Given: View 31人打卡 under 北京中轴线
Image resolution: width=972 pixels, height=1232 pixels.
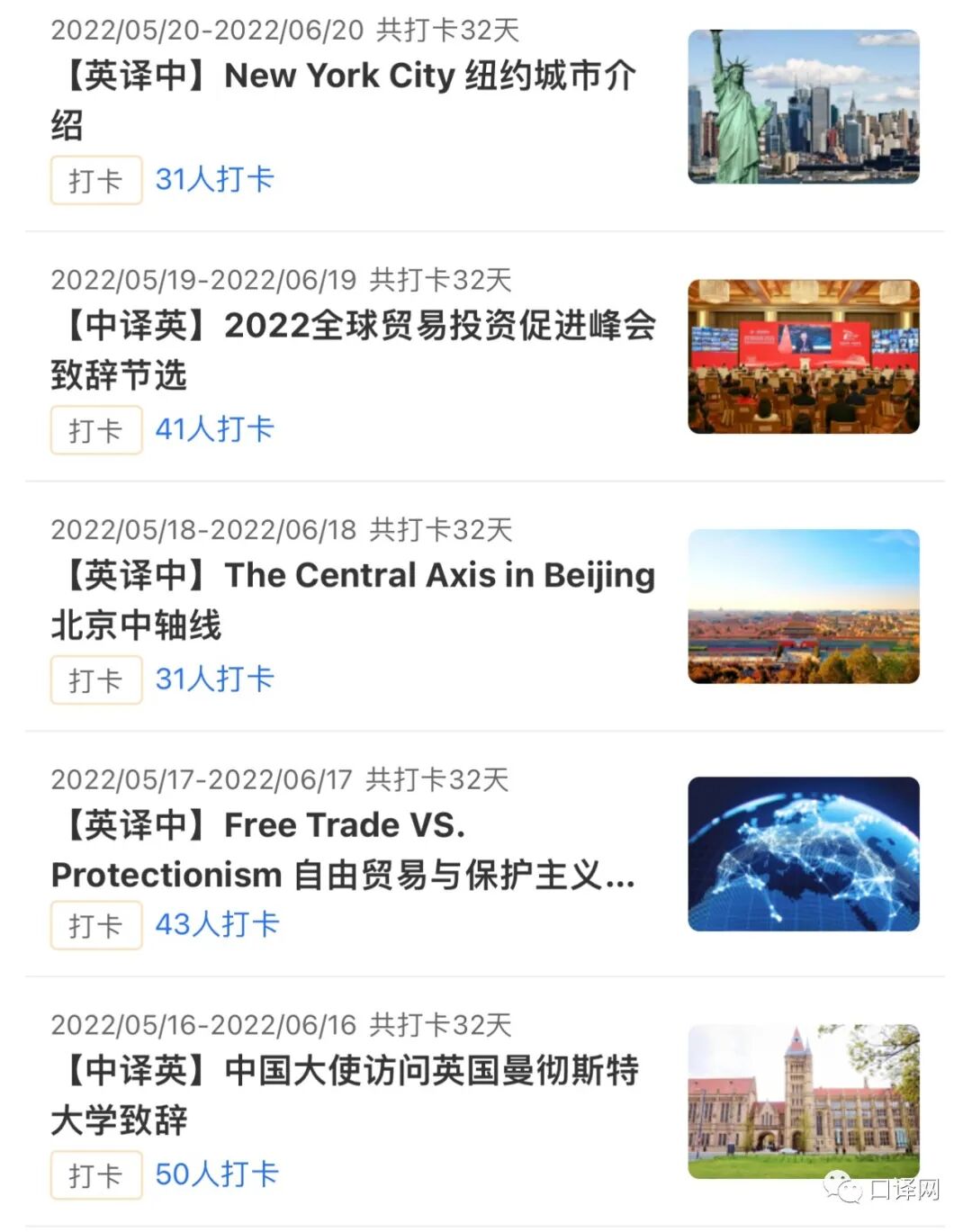Looking at the screenshot, I should pos(214,679).
